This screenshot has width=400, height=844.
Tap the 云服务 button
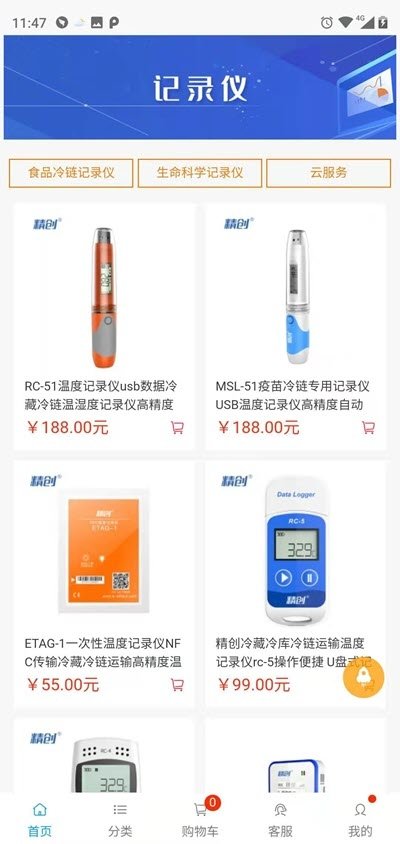(x=328, y=173)
